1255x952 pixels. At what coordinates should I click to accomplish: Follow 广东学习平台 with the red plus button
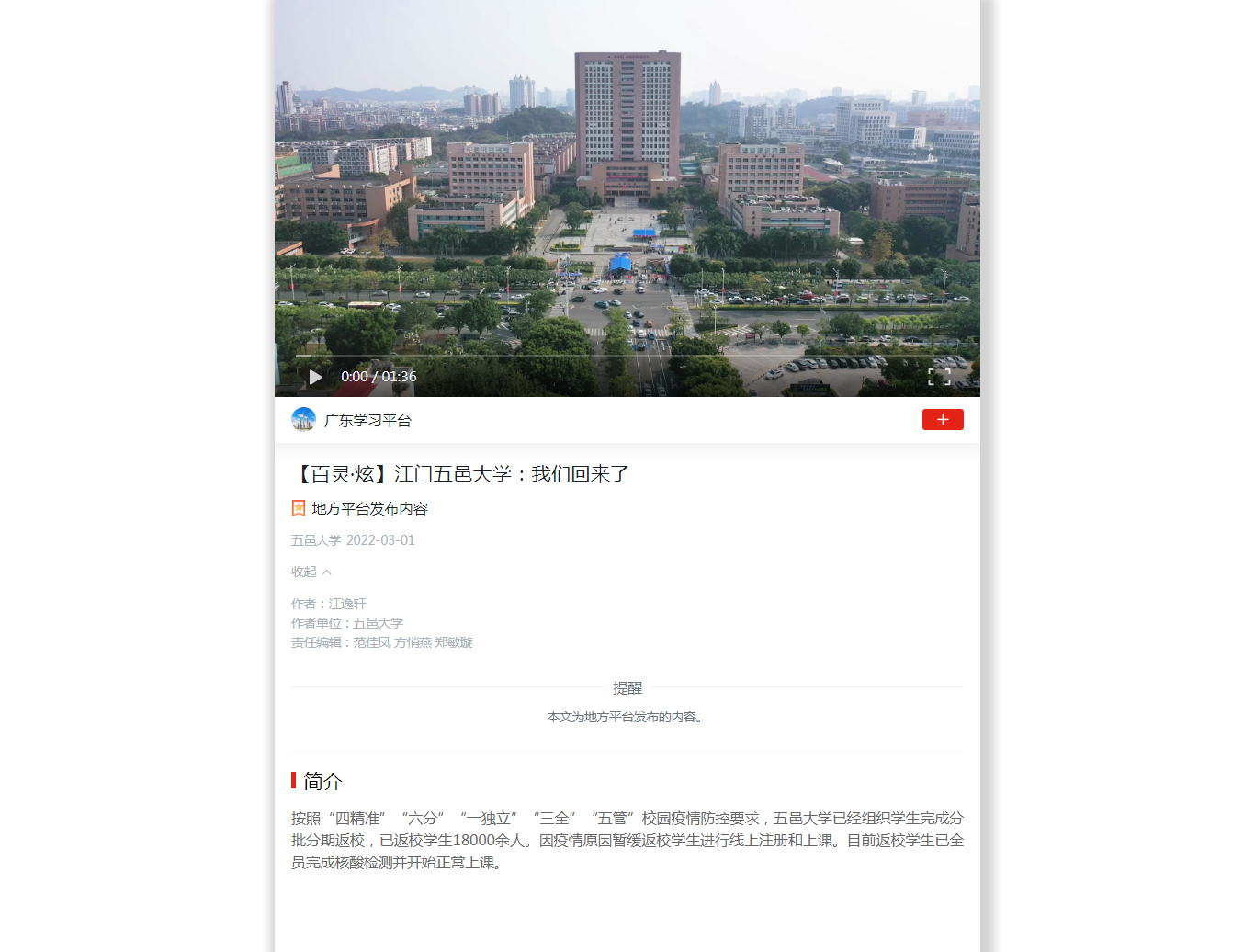click(x=943, y=420)
